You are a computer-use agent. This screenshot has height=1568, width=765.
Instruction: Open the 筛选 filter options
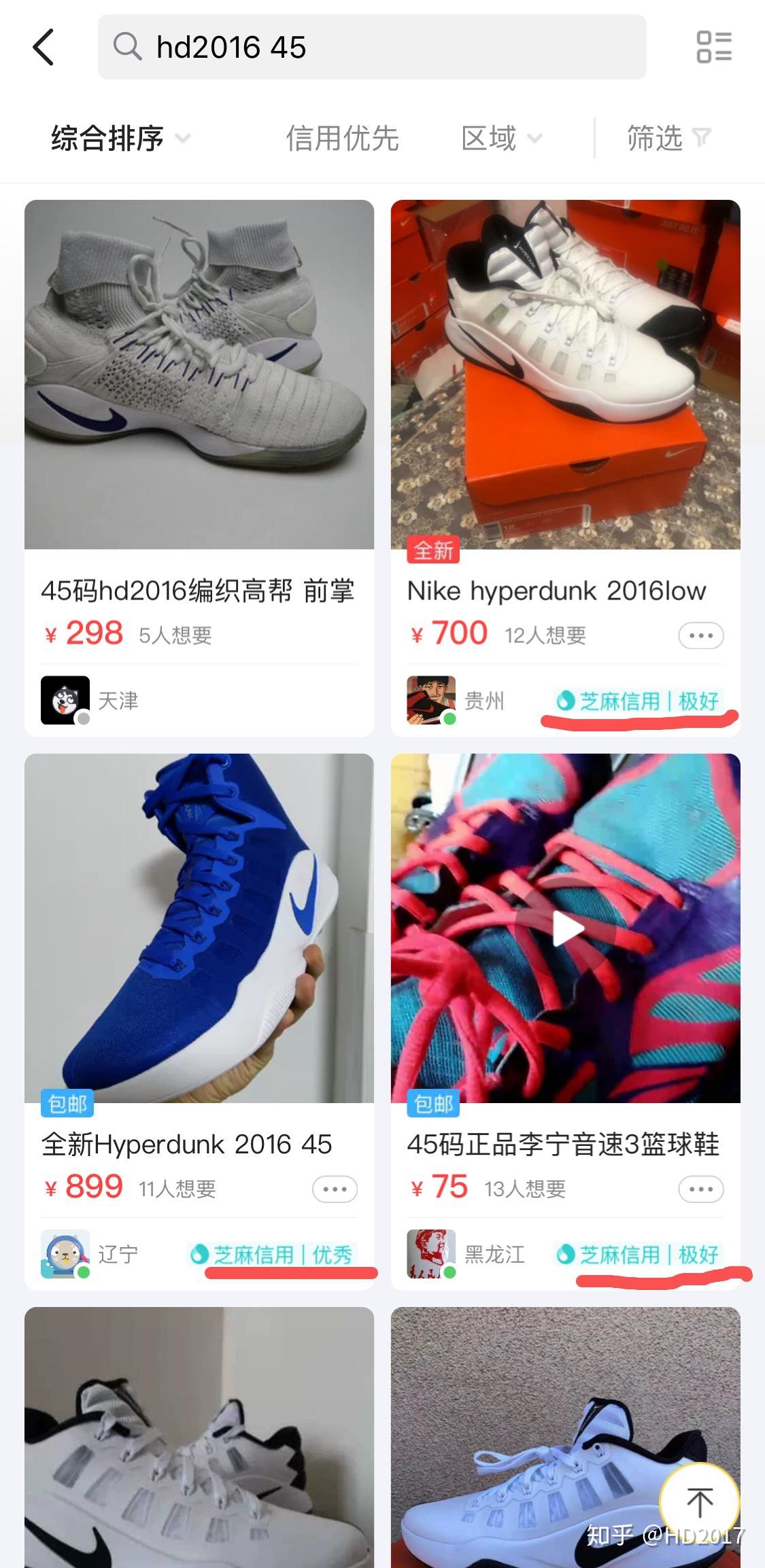[x=668, y=139]
